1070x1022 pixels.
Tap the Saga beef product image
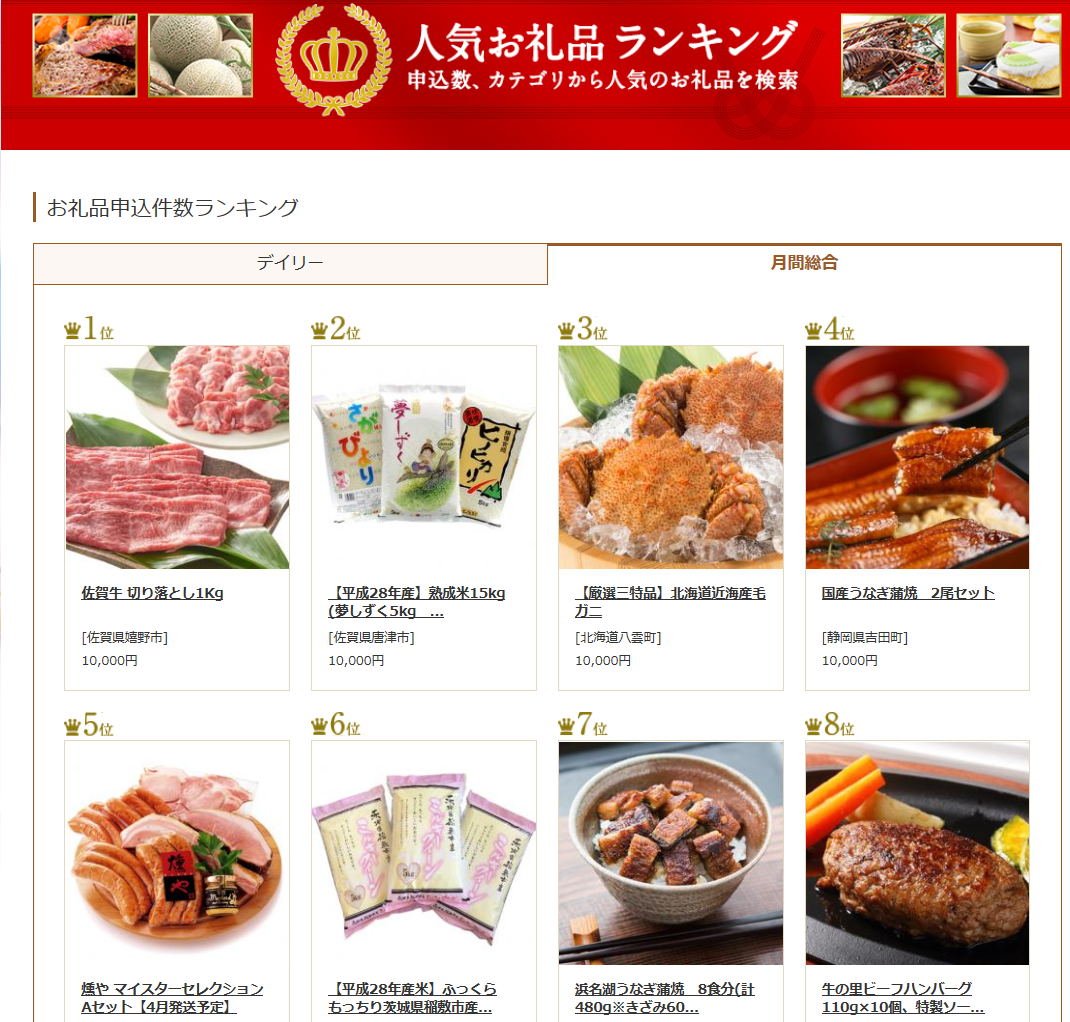177,457
